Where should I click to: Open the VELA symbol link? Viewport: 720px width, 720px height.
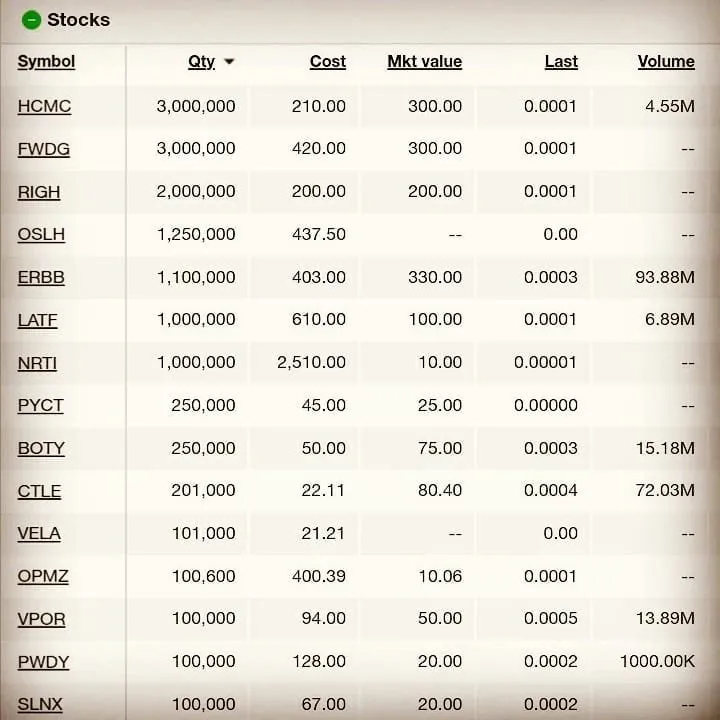point(39,534)
